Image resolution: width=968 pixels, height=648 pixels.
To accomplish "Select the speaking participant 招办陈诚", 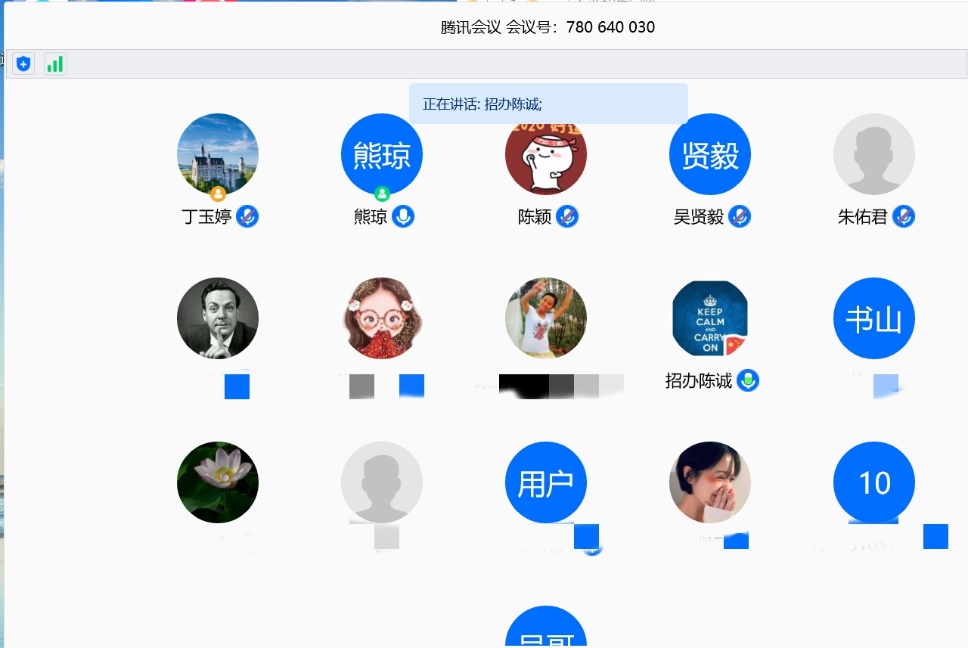I will pos(710,318).
